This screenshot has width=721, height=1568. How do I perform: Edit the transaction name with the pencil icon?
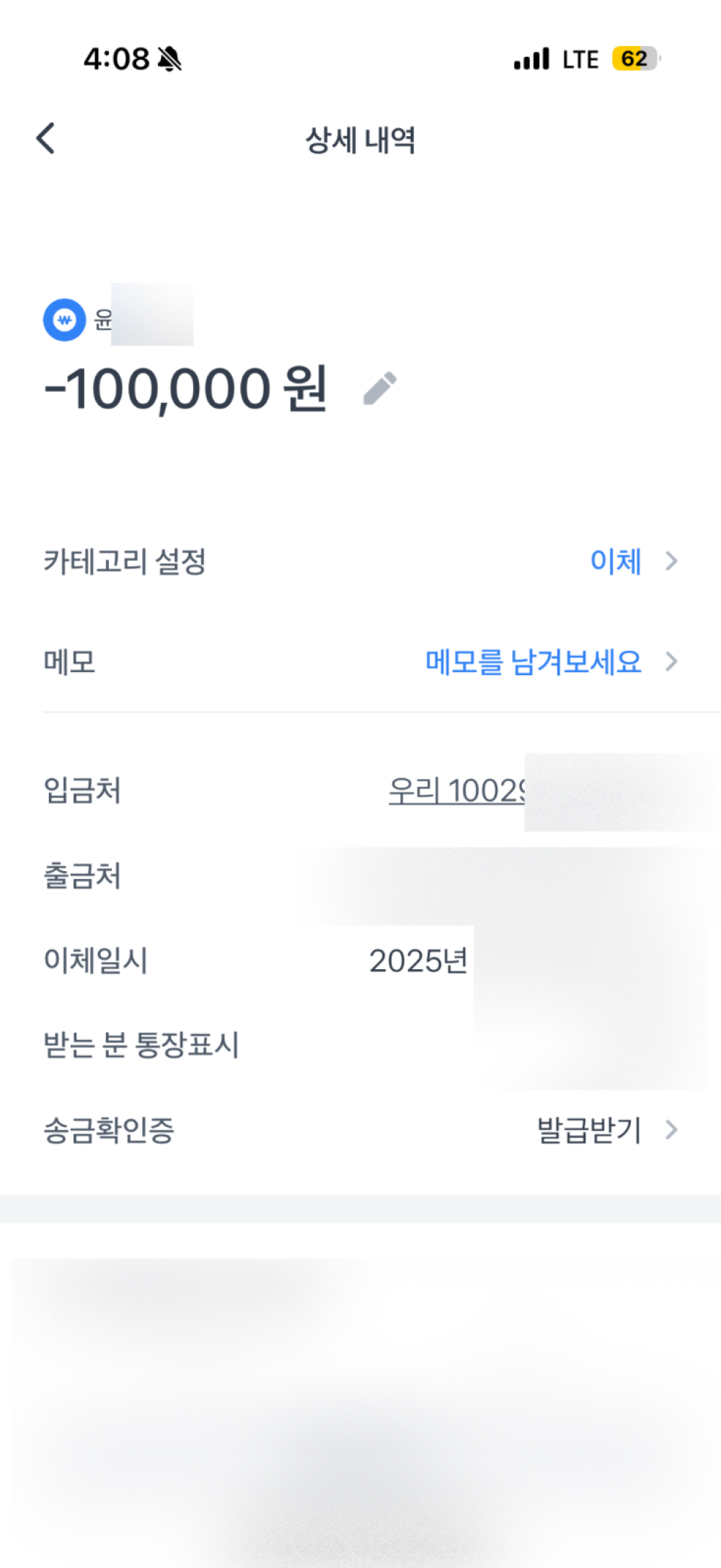click(380, 388)
